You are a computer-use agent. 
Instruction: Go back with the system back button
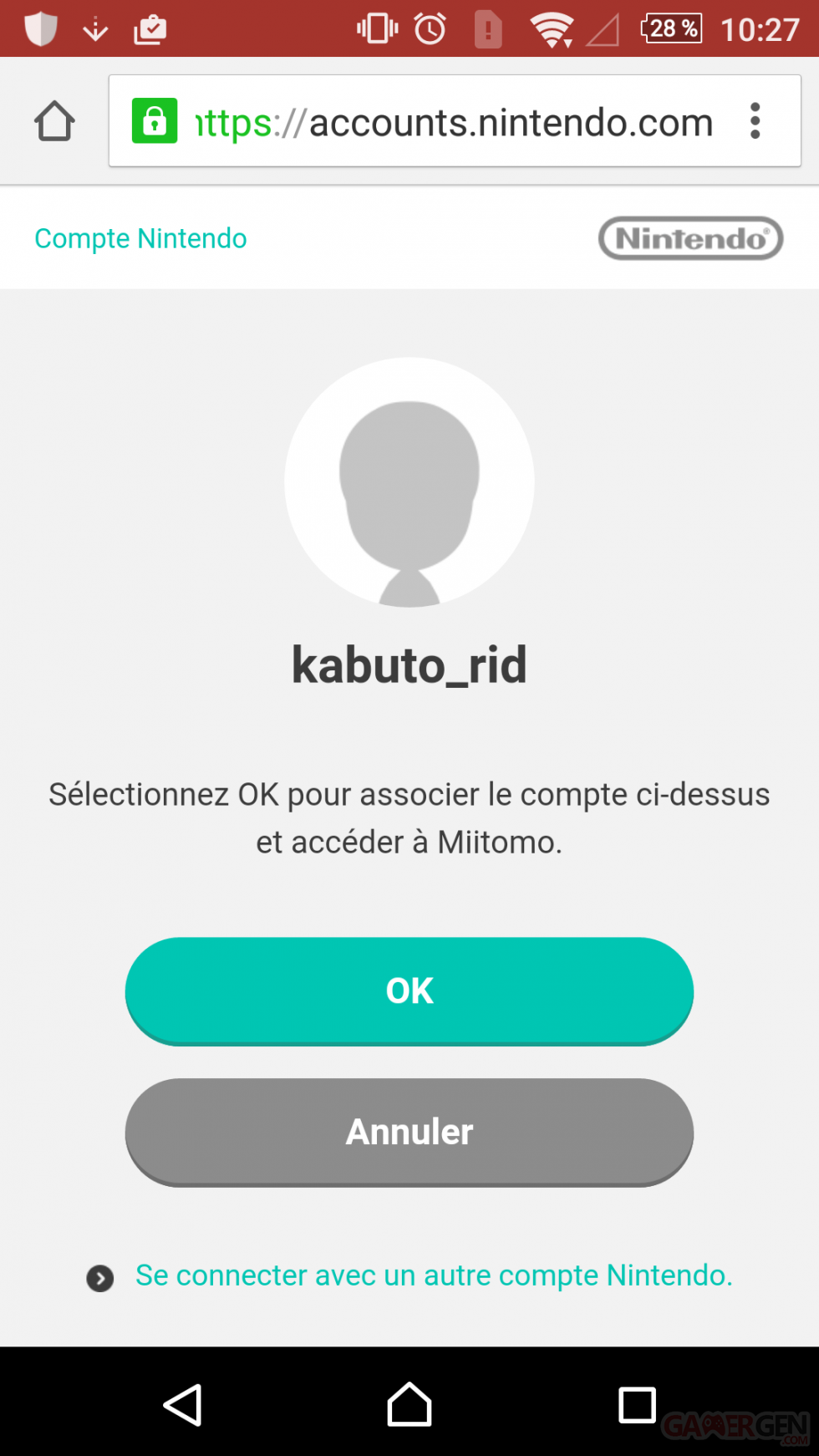click(x=182, y=1404)
